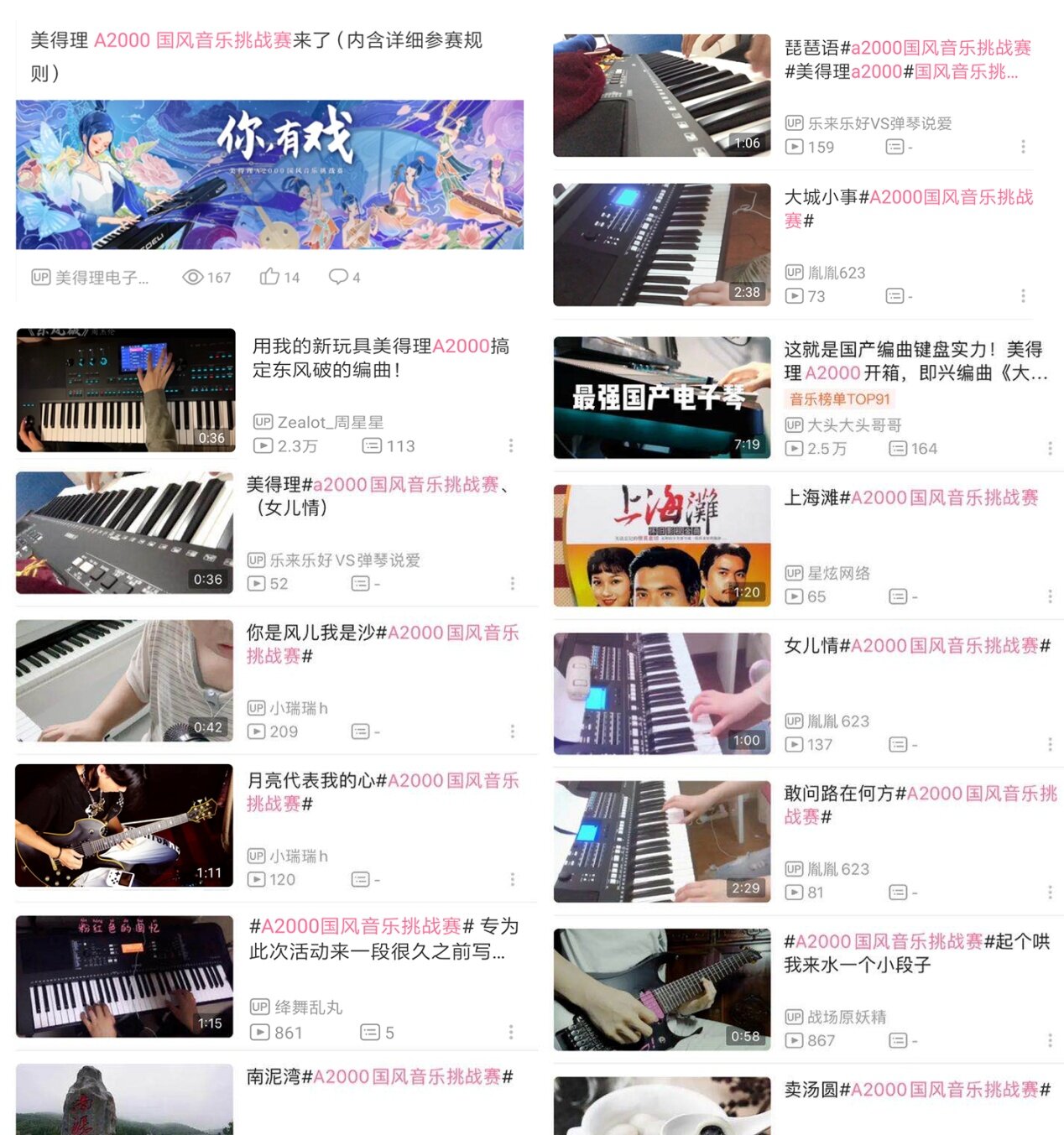The width and height of the screenshot is (1064, 1135).
Task: Click the 音乐榜单TOP91 ranking badge
Action: coord(839,400)
